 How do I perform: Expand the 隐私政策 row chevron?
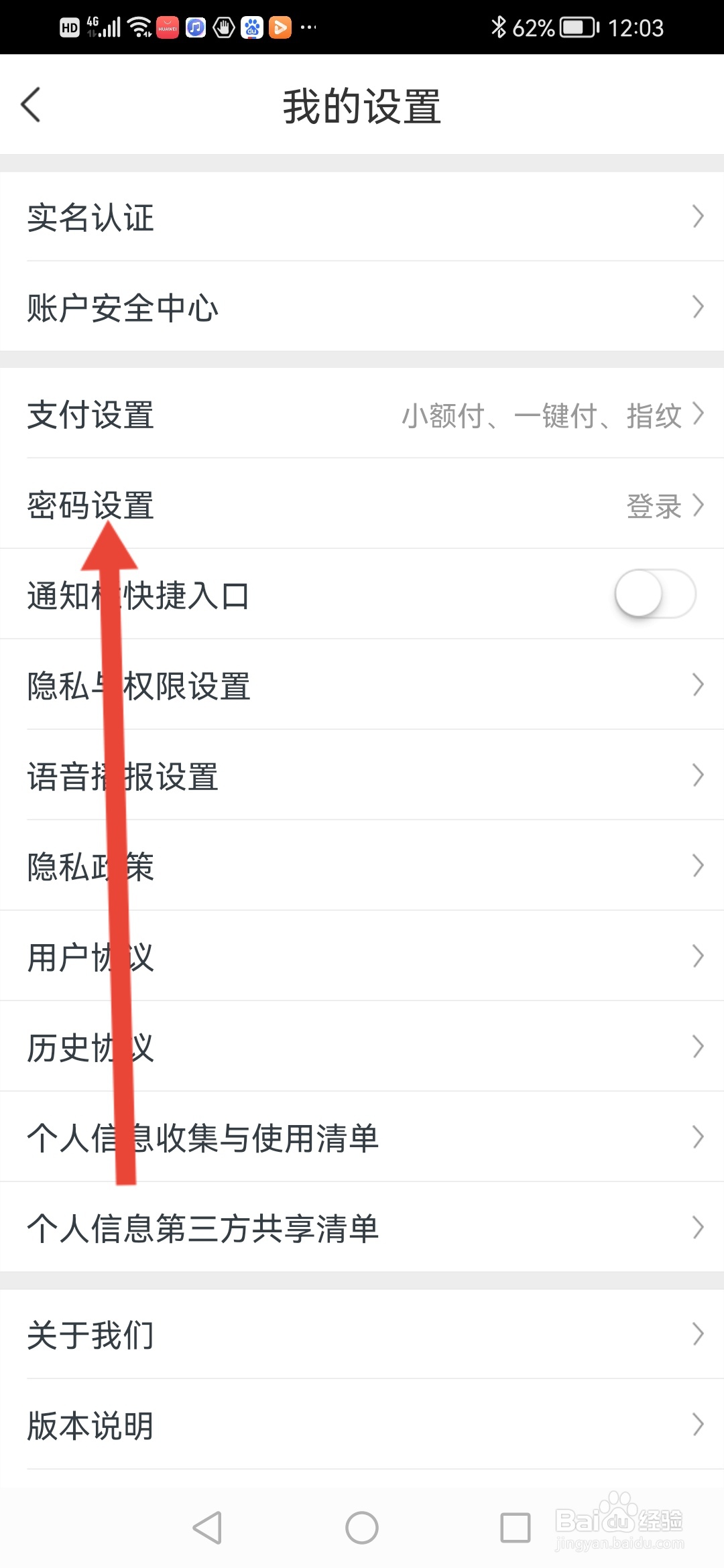pos(698,866)
